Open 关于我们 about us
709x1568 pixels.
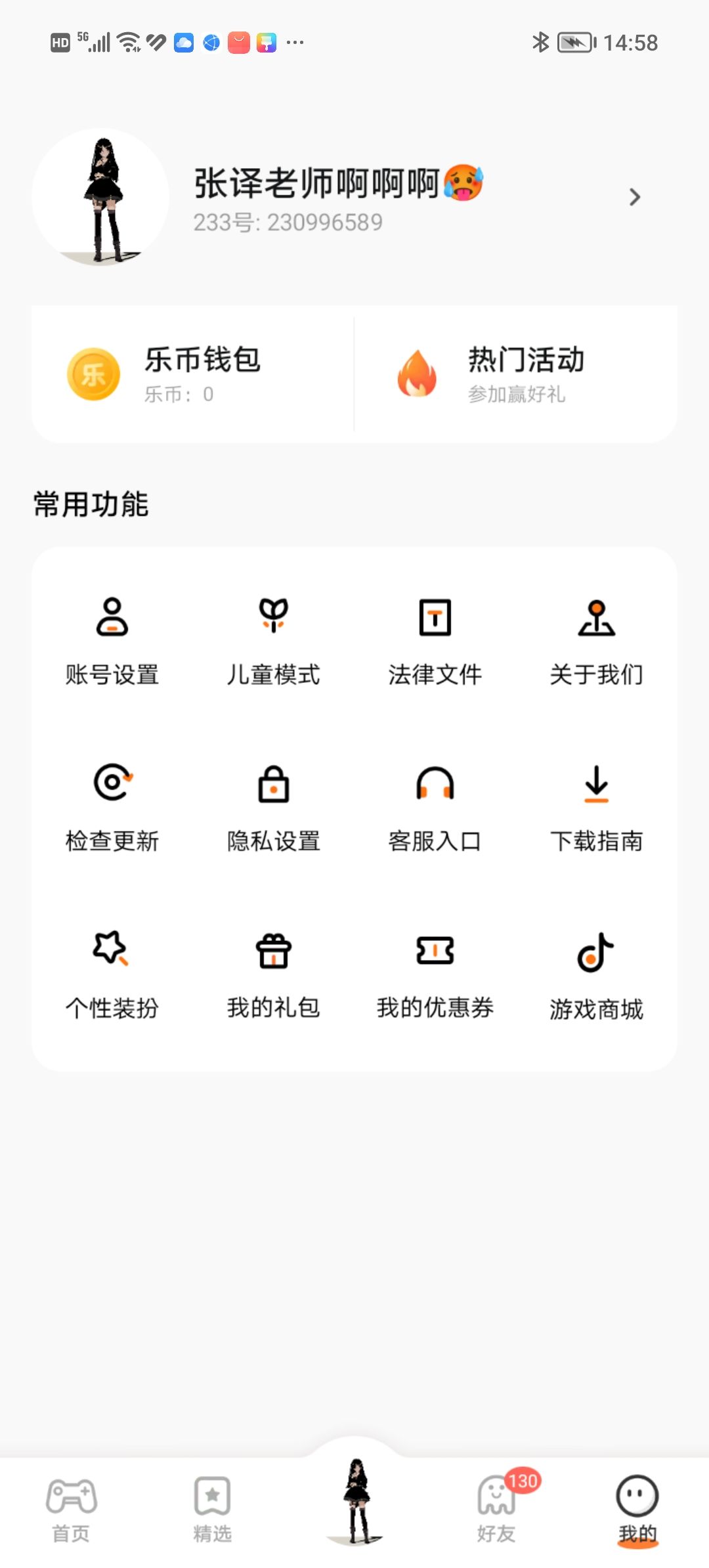click(x=597, y=642)
